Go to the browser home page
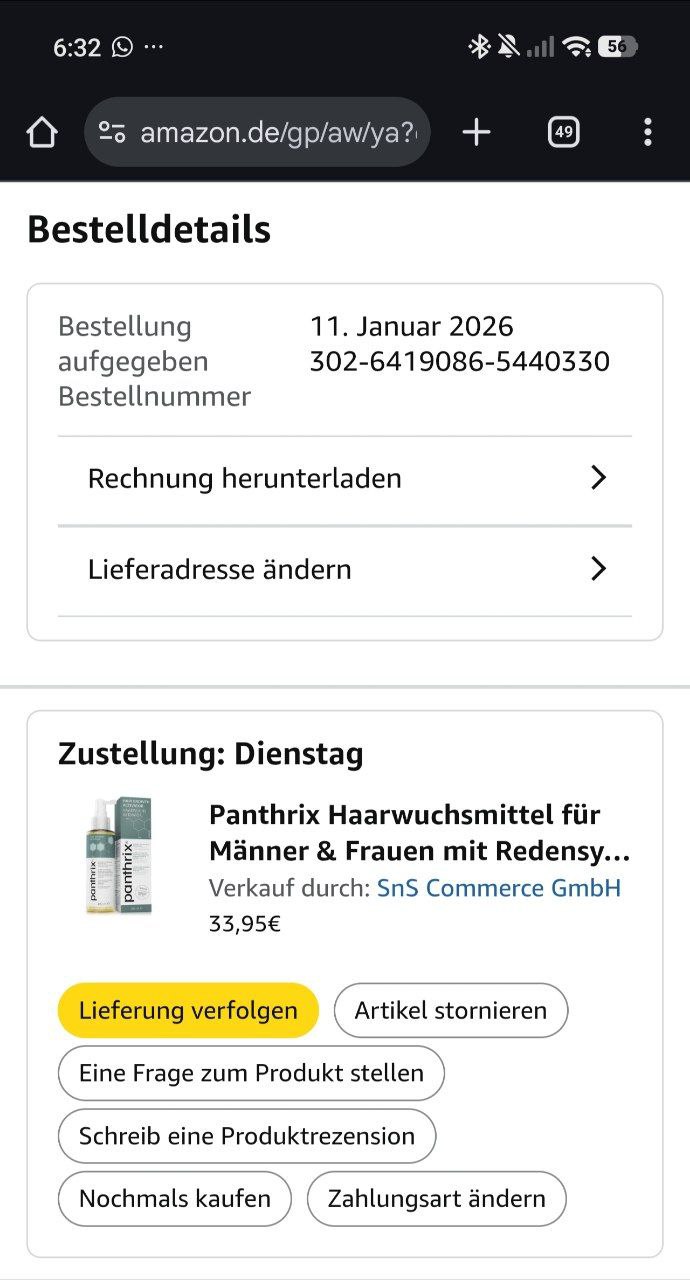The height and width of the screenshot is (1280, 690). point(41,132)
